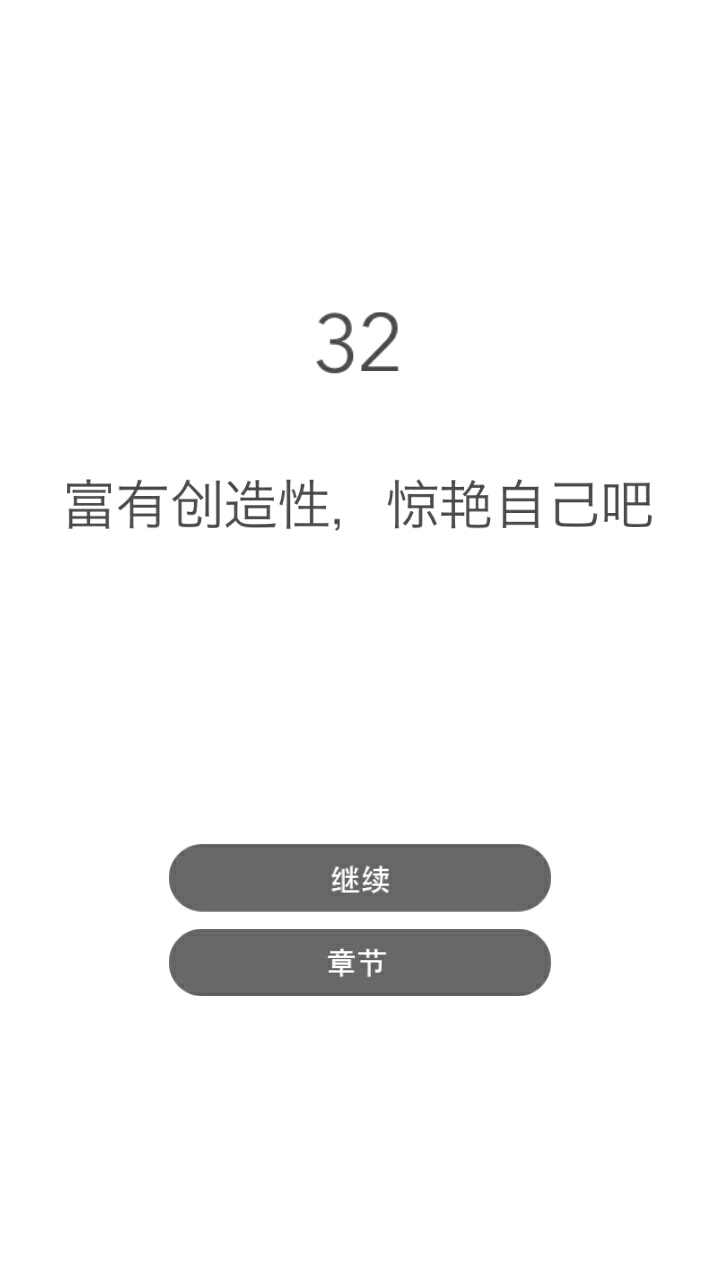The width and height of the screenshot is (720, 1280).
Task: Tap the 继续 button to continue
Action: 360,878
